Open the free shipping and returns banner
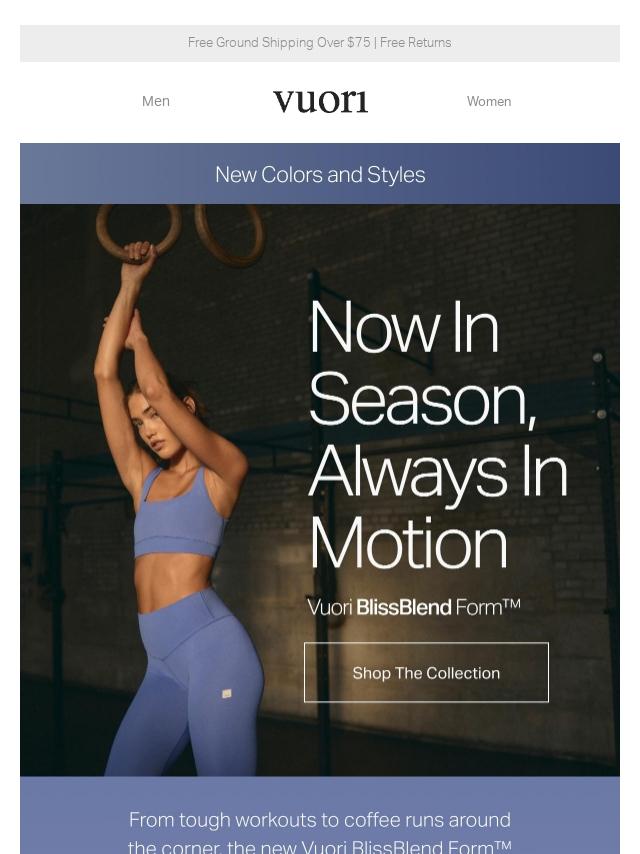The image size is (640, 854). click(320, 43)
